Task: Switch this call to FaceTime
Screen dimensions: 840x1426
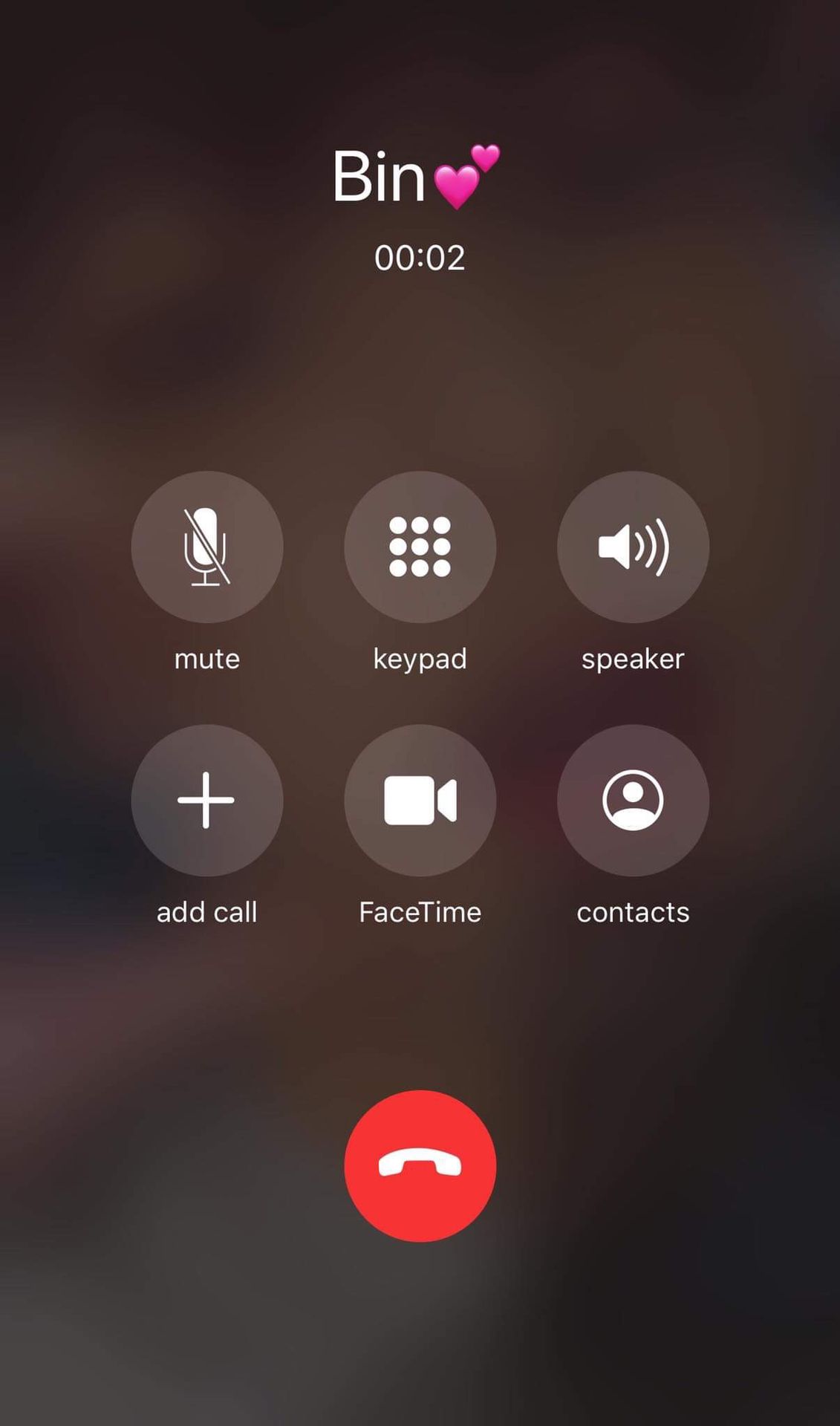Action: click(x=420, y=800)
